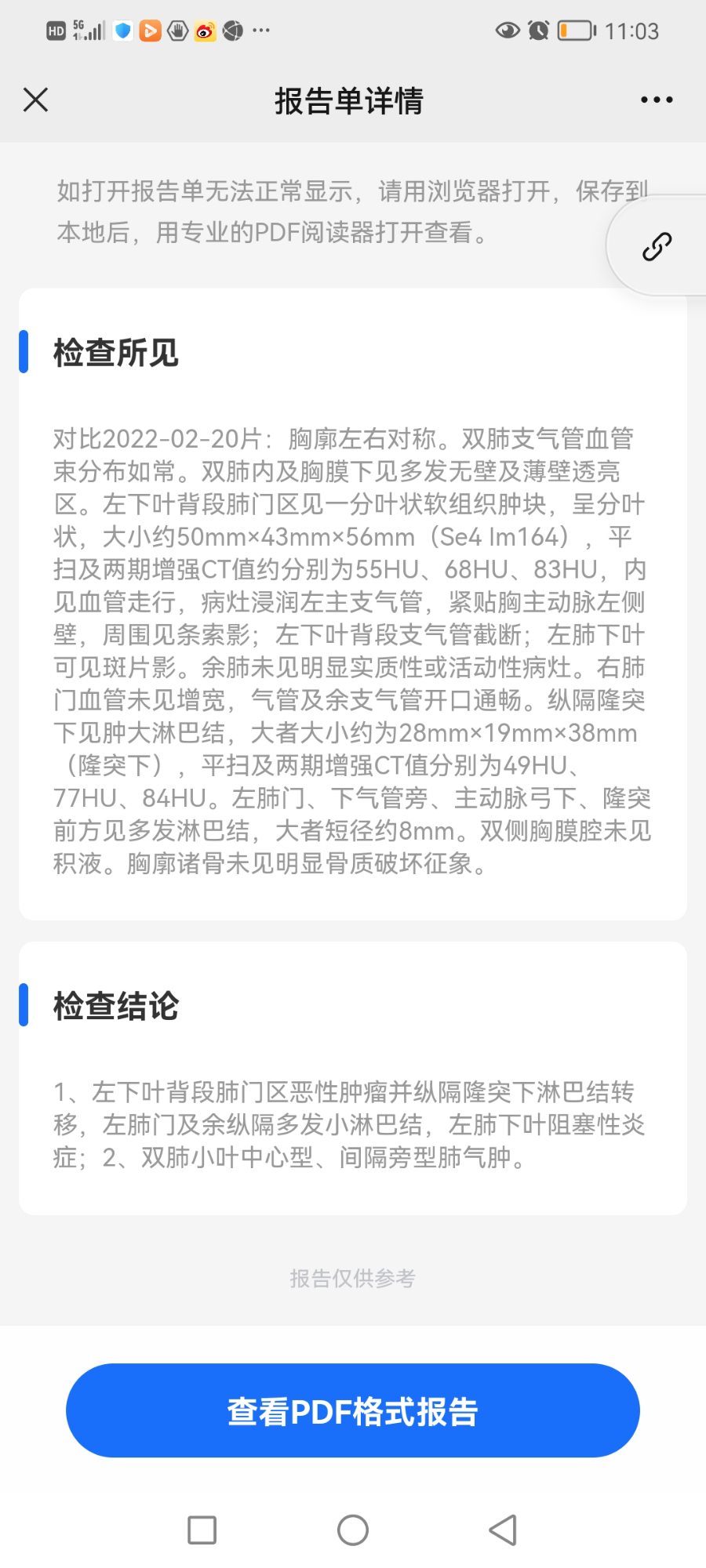This screenshot has height=1568, width=706.
Task: Go to the home screen
Action: coord(353,1530)
